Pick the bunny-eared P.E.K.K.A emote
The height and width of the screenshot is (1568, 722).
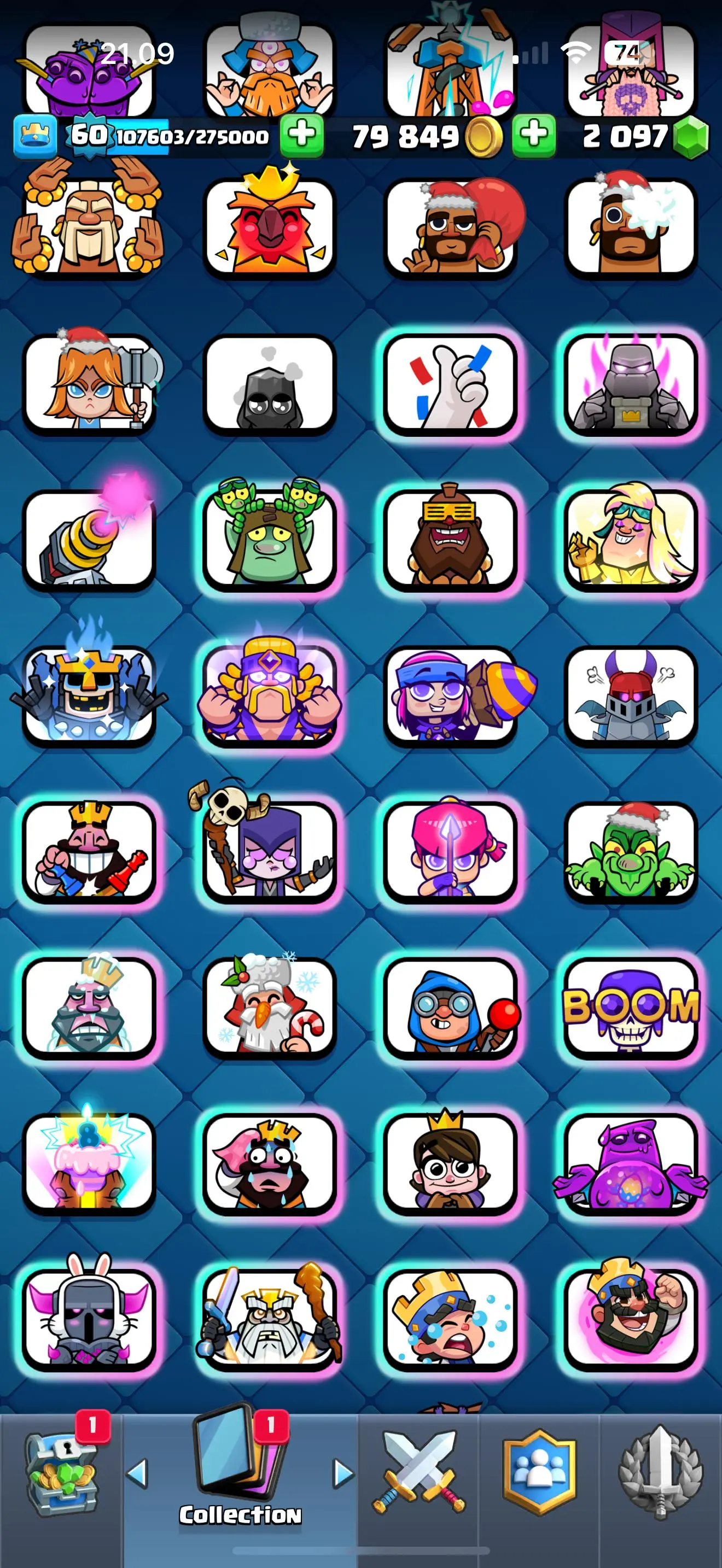point(89,1319)
